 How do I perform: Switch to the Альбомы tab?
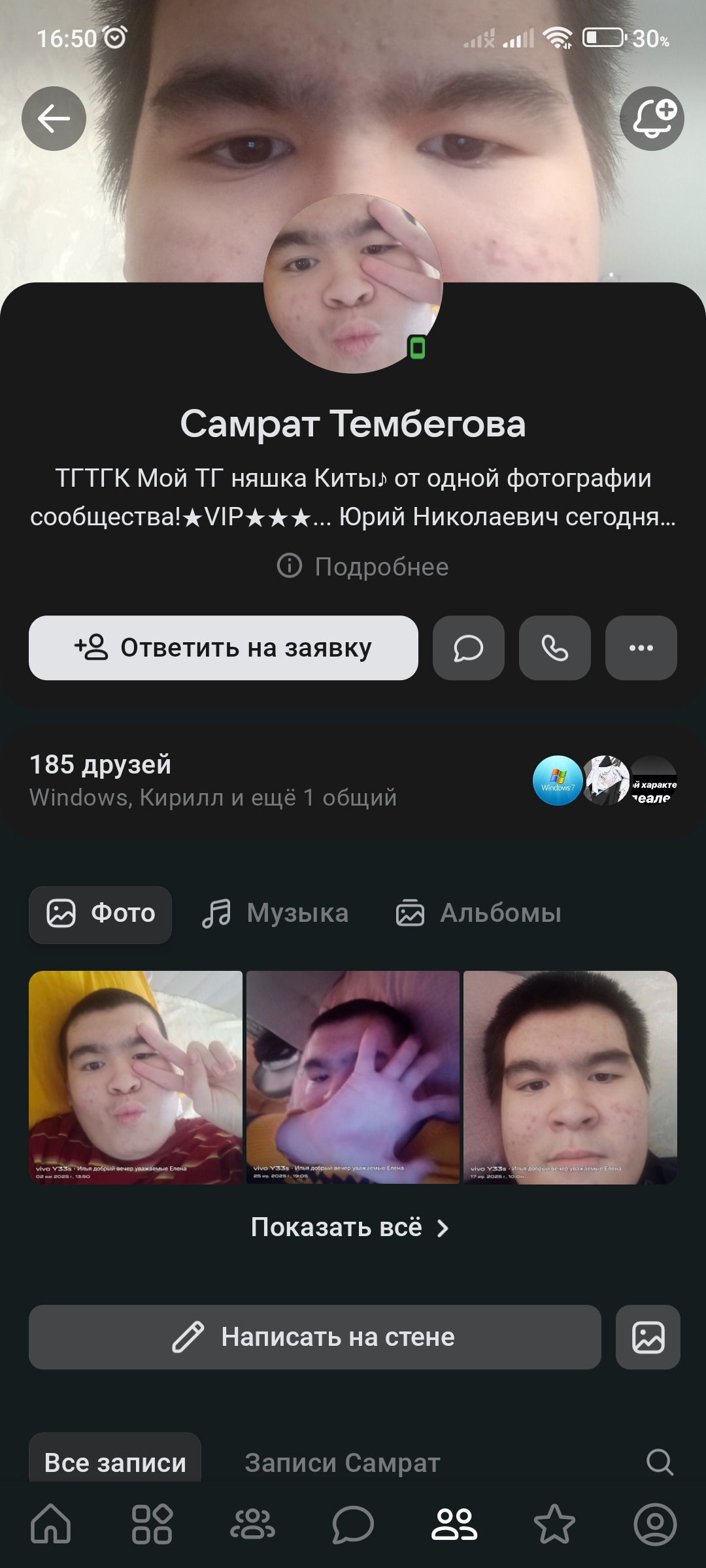pyautogui.click(x=479, y=913)
